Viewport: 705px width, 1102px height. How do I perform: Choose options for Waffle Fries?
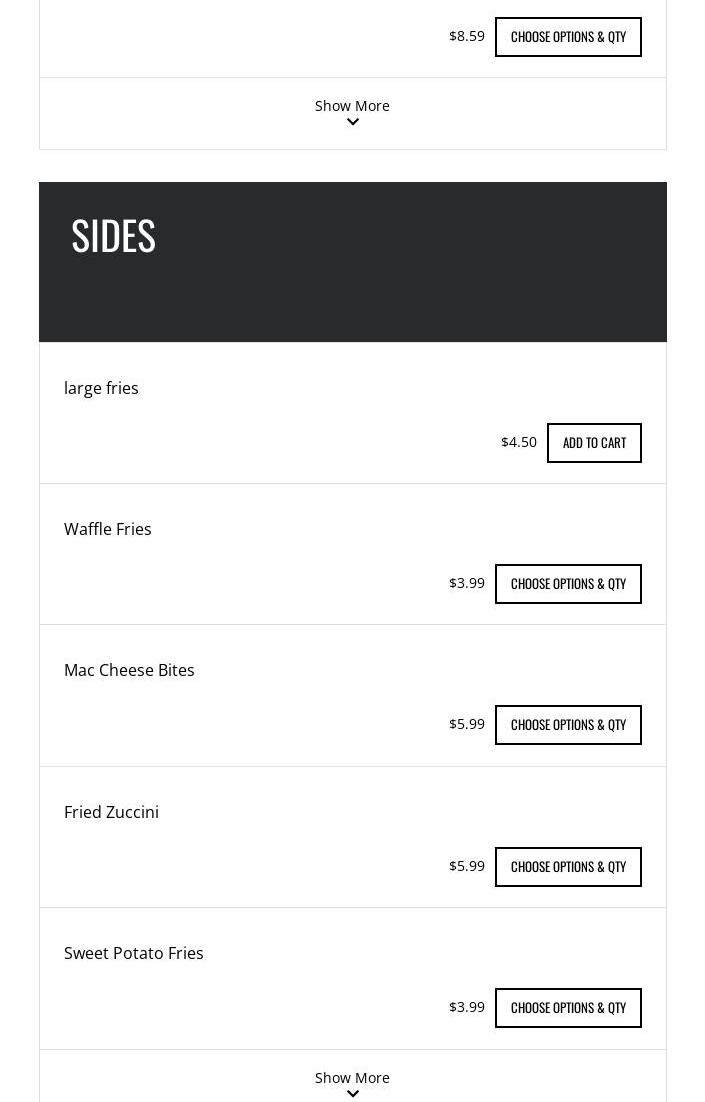tap(568, 584)
